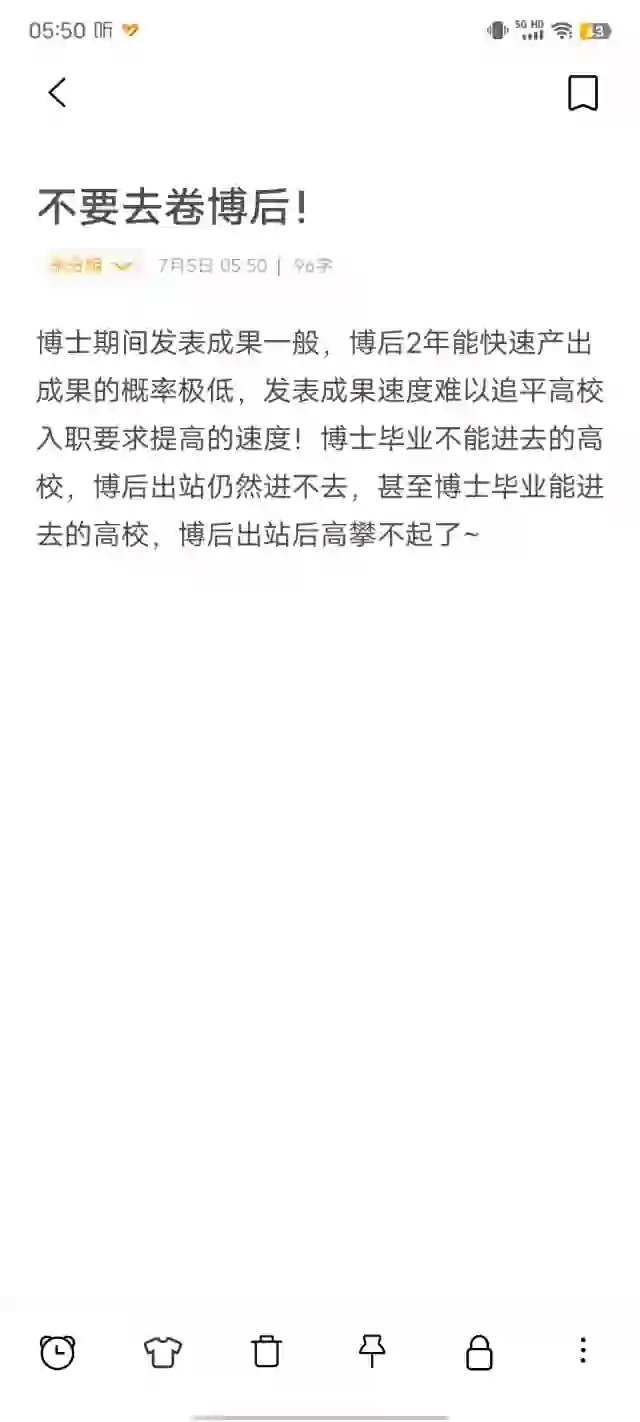Screen dimensions: 640x1422
Task: Tap the bookmark icon in the top bar
Action: tap(583, 93)
